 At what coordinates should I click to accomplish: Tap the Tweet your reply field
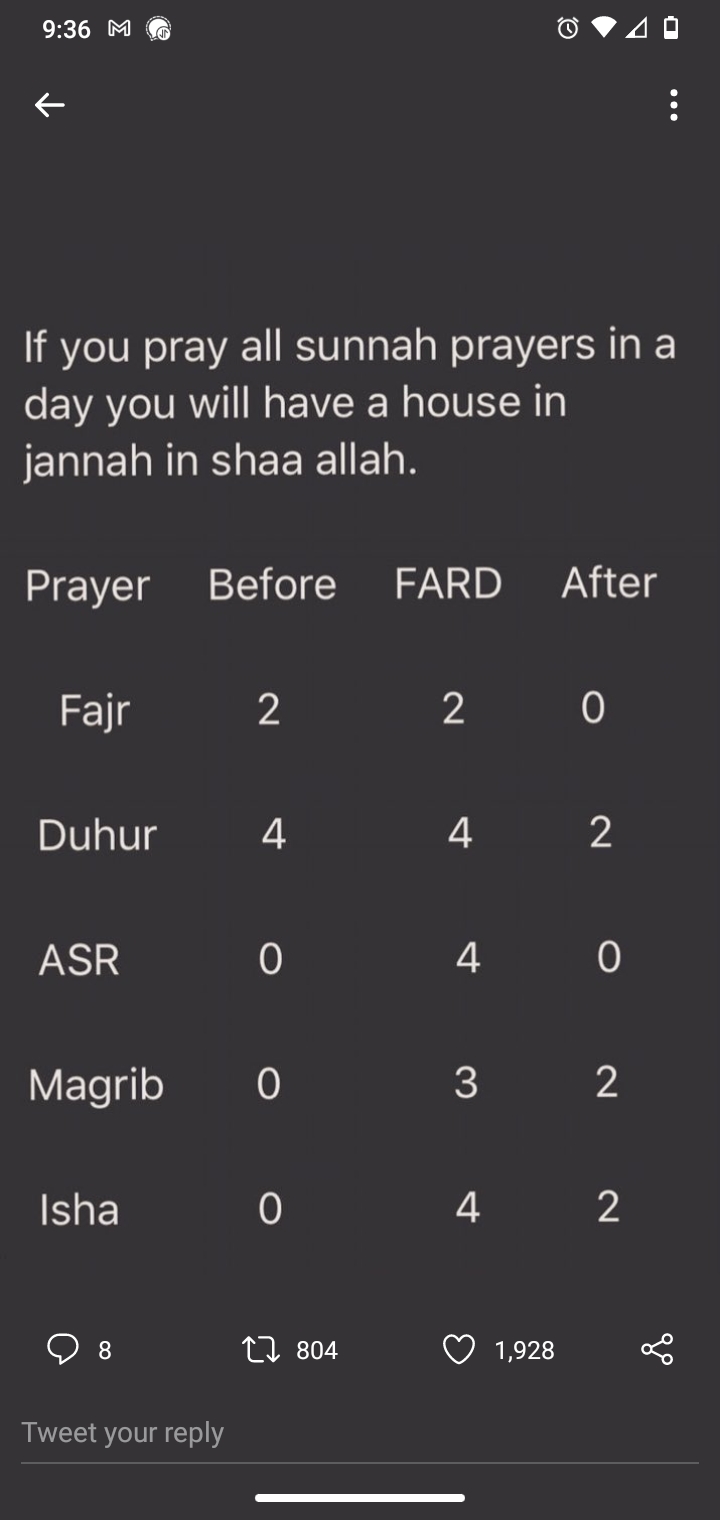(124, 1432)
